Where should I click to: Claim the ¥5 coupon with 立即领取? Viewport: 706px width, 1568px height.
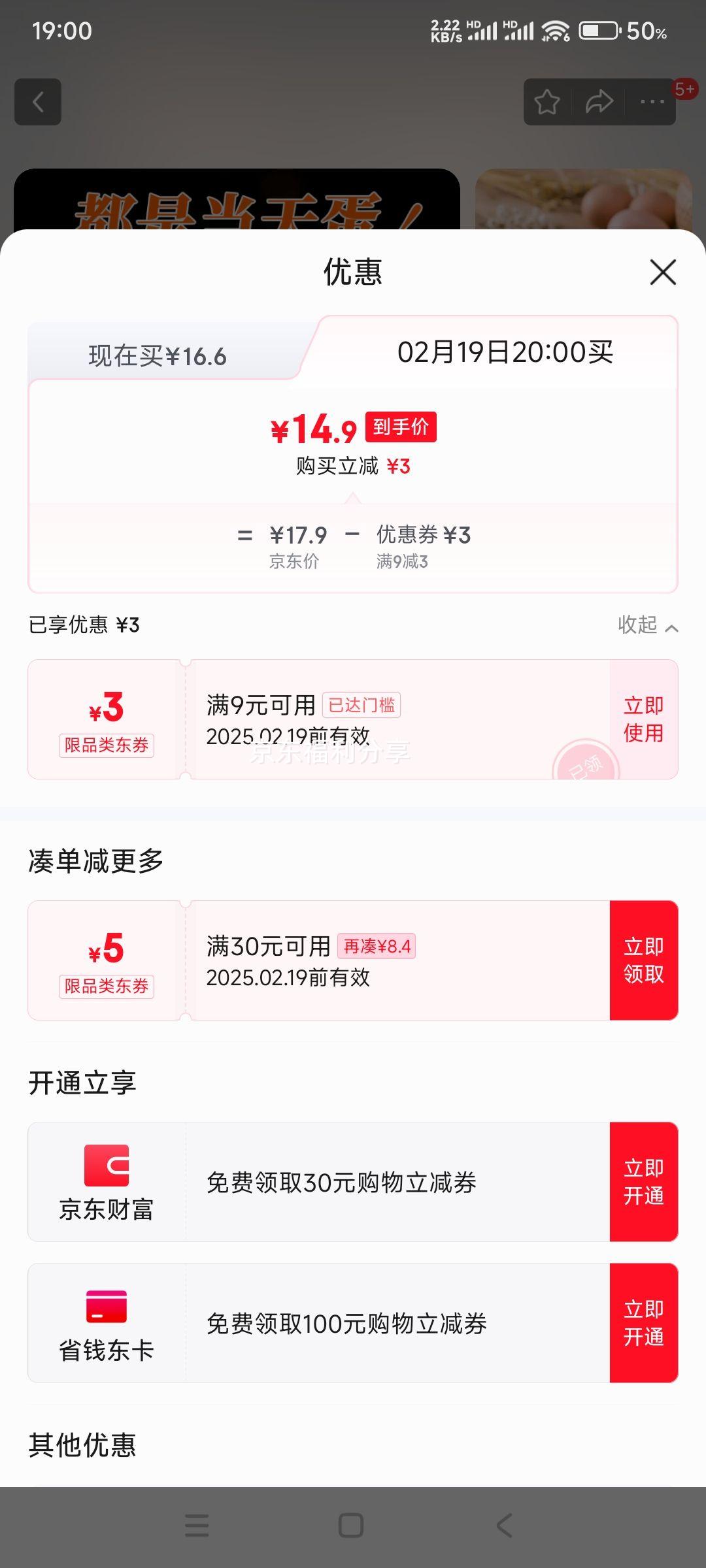(x=644, y=960)
